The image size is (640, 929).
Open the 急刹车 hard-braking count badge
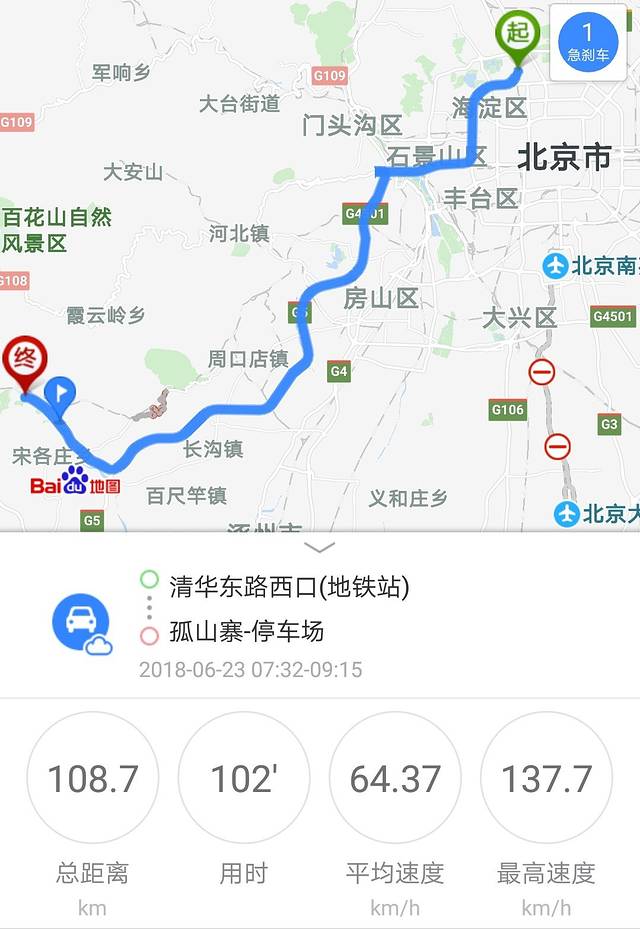(588, 42)
